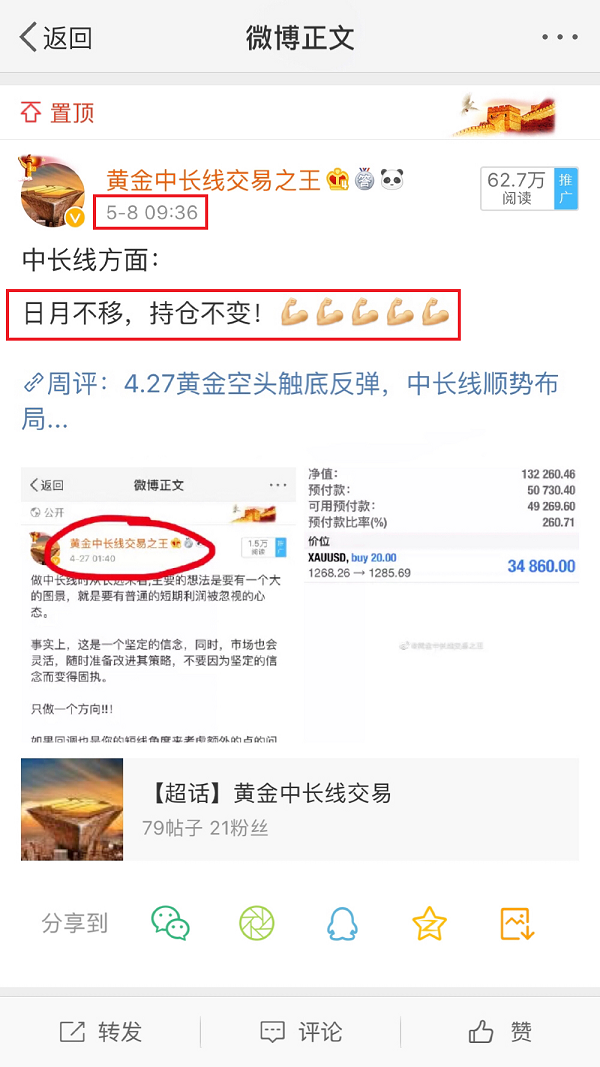Open the 超话 黄金中长线交易 card
This screenshot has height=1067, width=600.
(x=300, y=809)
